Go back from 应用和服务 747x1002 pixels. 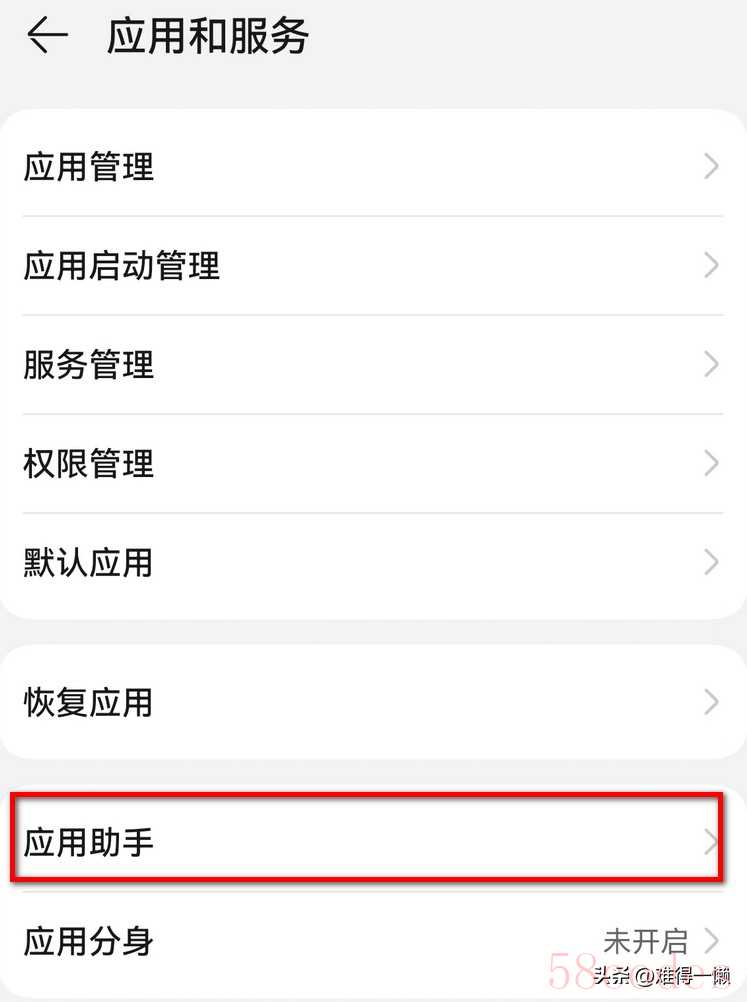(x=47, y=37)
